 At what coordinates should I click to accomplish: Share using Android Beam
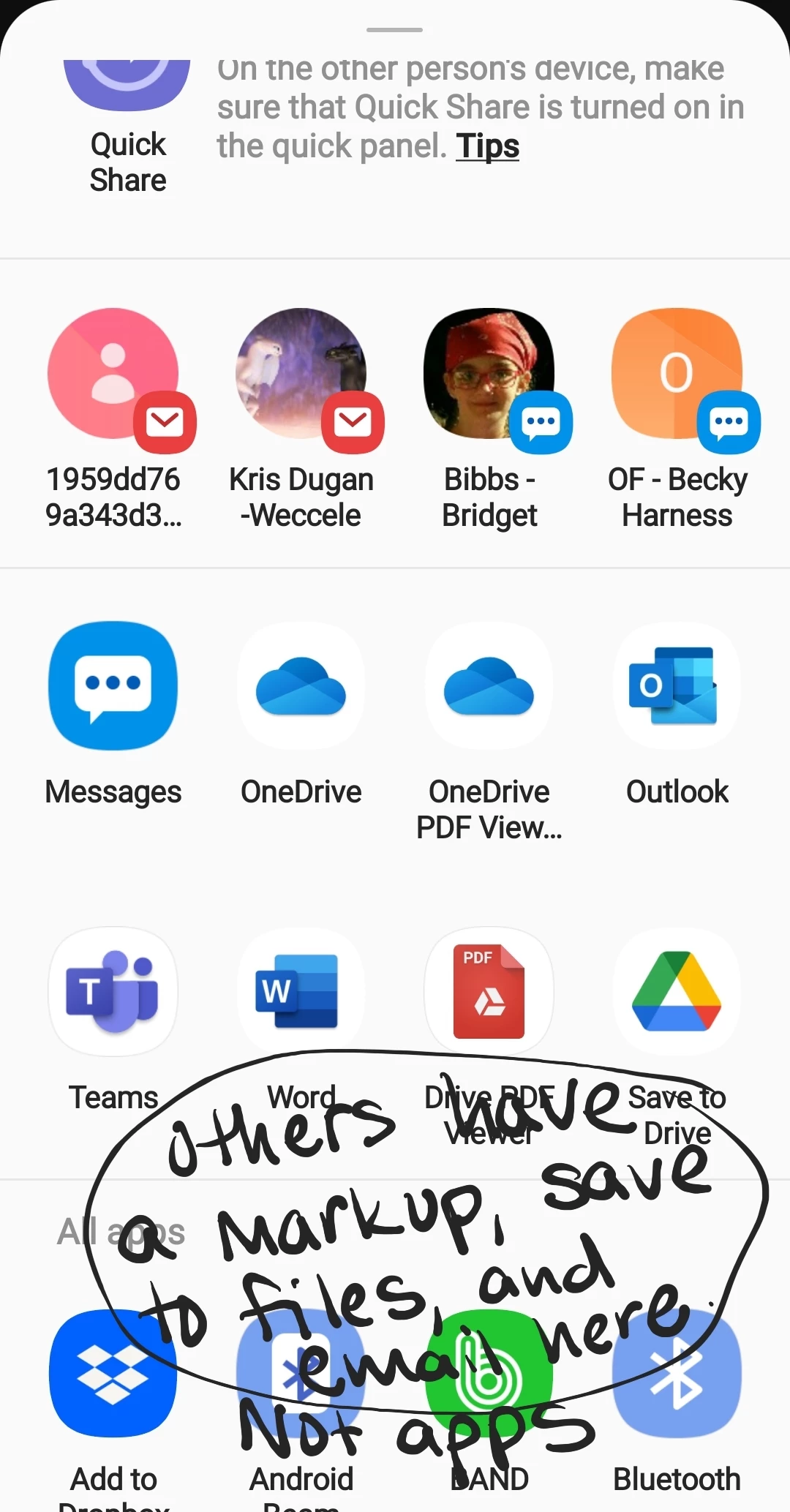click(301, 1374)
